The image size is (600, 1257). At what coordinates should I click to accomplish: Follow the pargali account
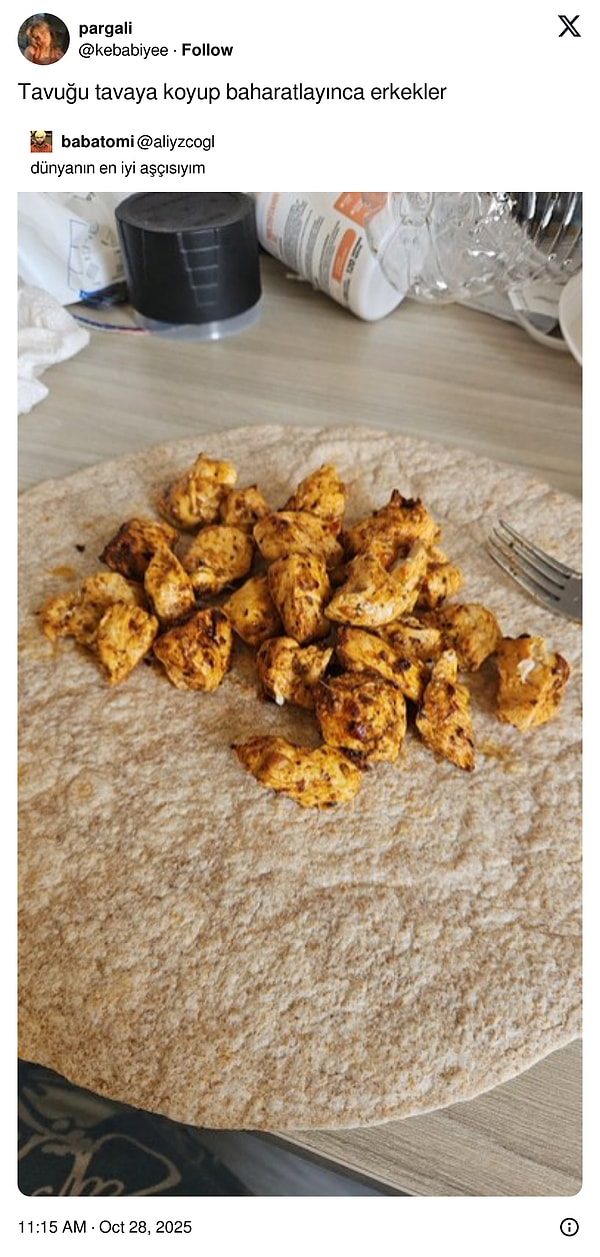(x=207, y=50)
